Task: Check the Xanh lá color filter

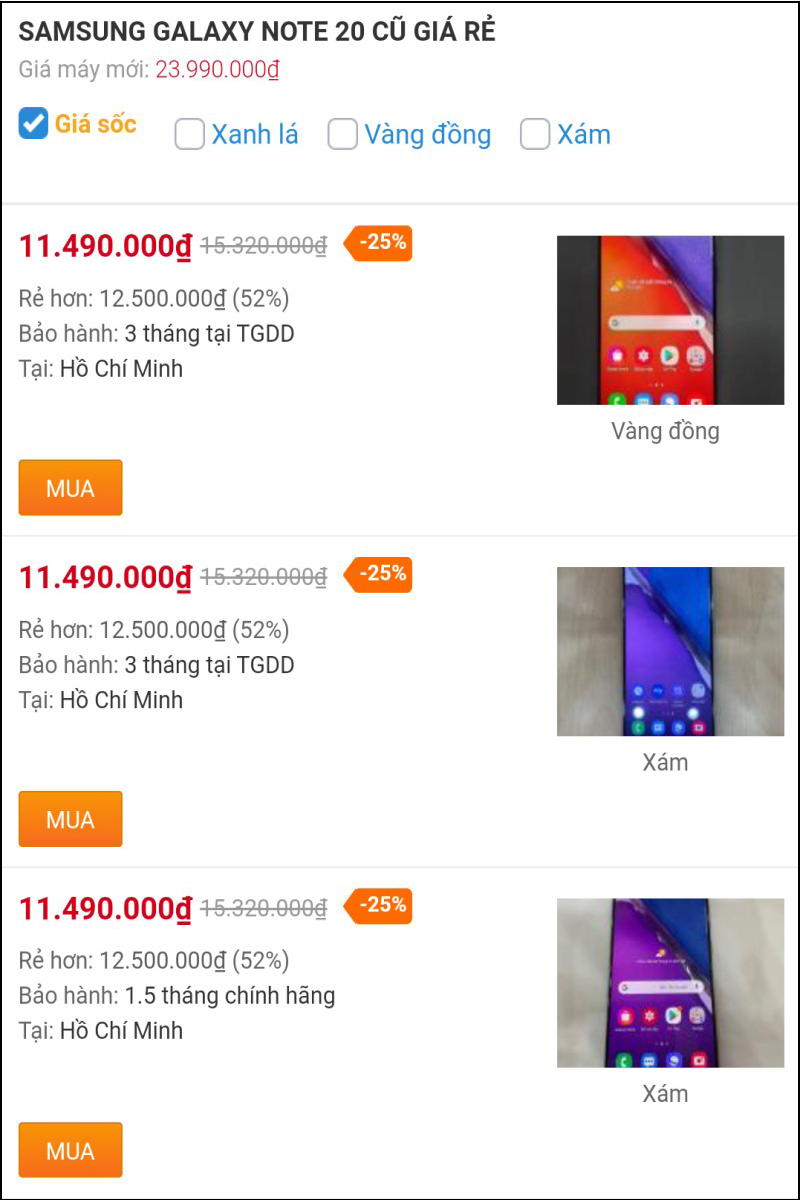Action: (x=189, y=134)
